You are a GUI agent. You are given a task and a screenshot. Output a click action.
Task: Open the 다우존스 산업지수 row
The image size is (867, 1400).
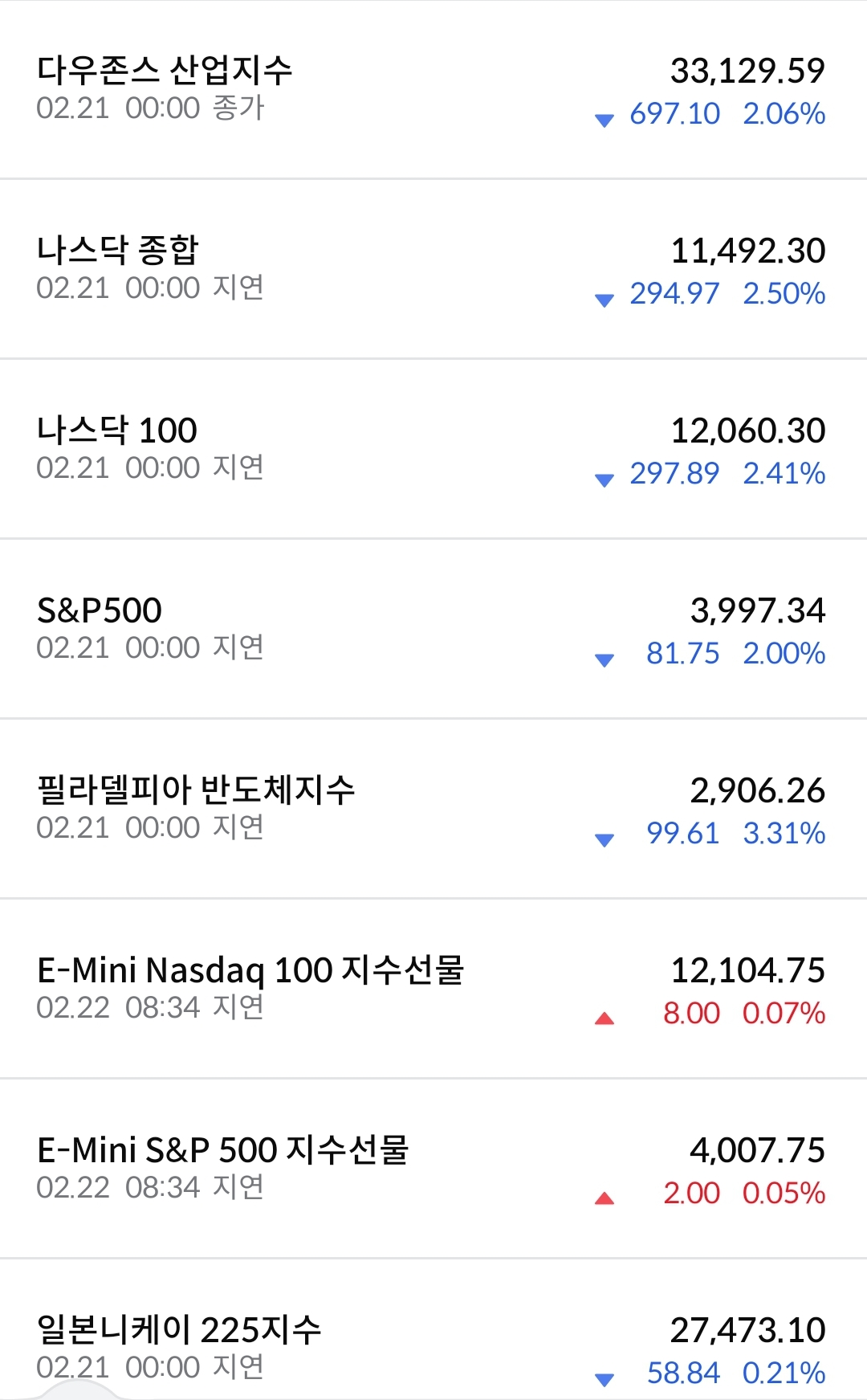click(x=433, y=89)
